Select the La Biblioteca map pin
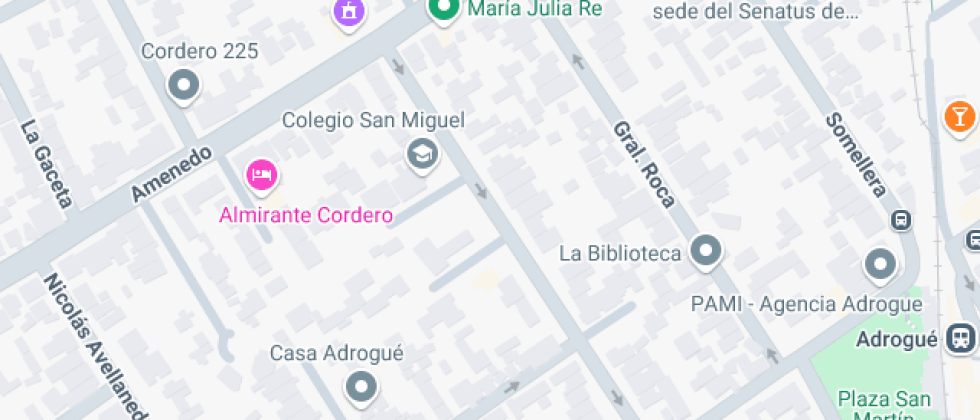 pyautogui.click(x=707, y=251)
